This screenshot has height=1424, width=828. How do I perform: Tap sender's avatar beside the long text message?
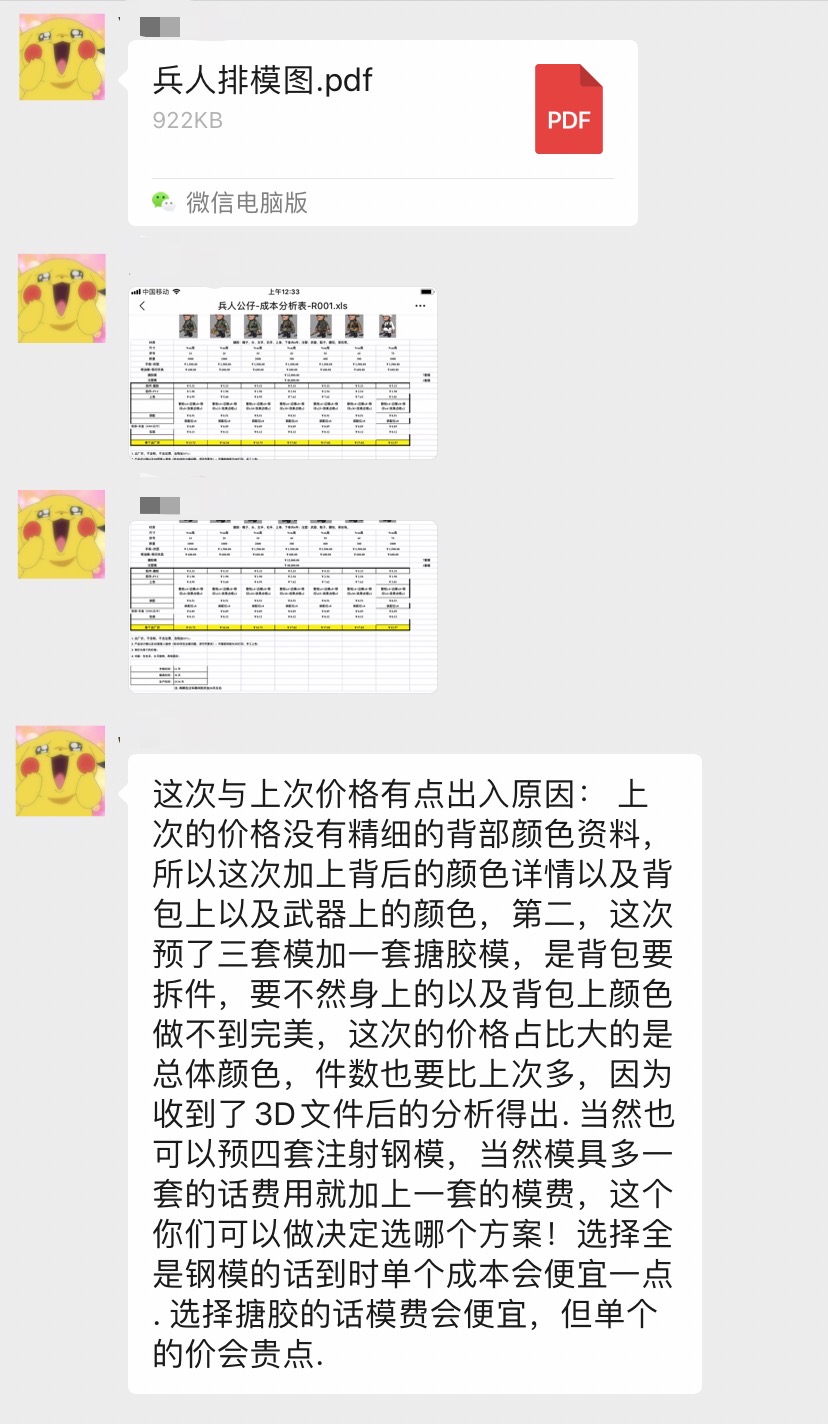point(62,770)
